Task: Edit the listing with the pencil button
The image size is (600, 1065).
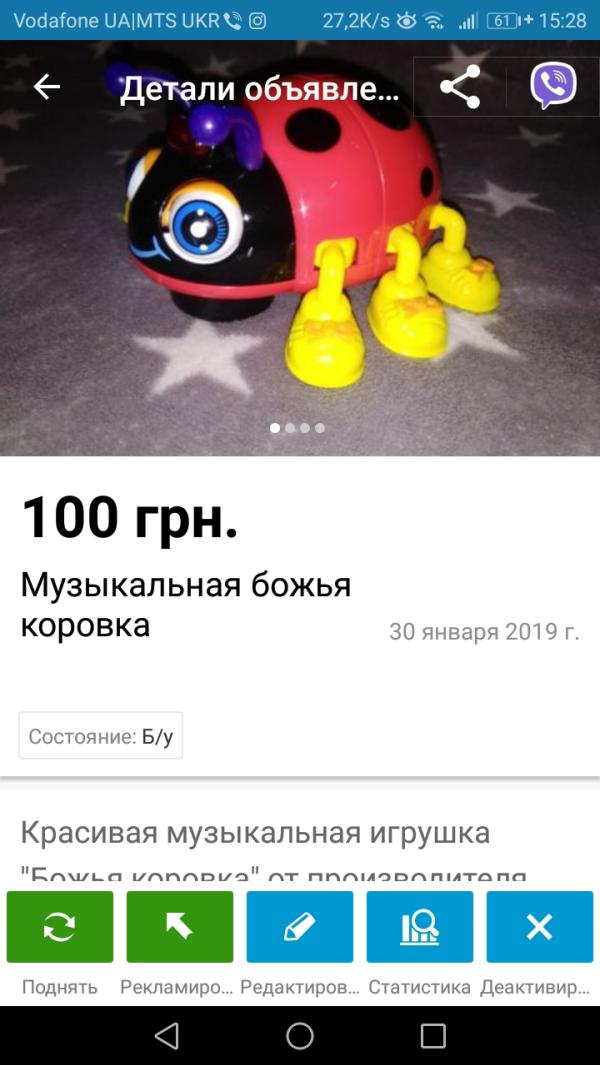Action: pos(300,927)
